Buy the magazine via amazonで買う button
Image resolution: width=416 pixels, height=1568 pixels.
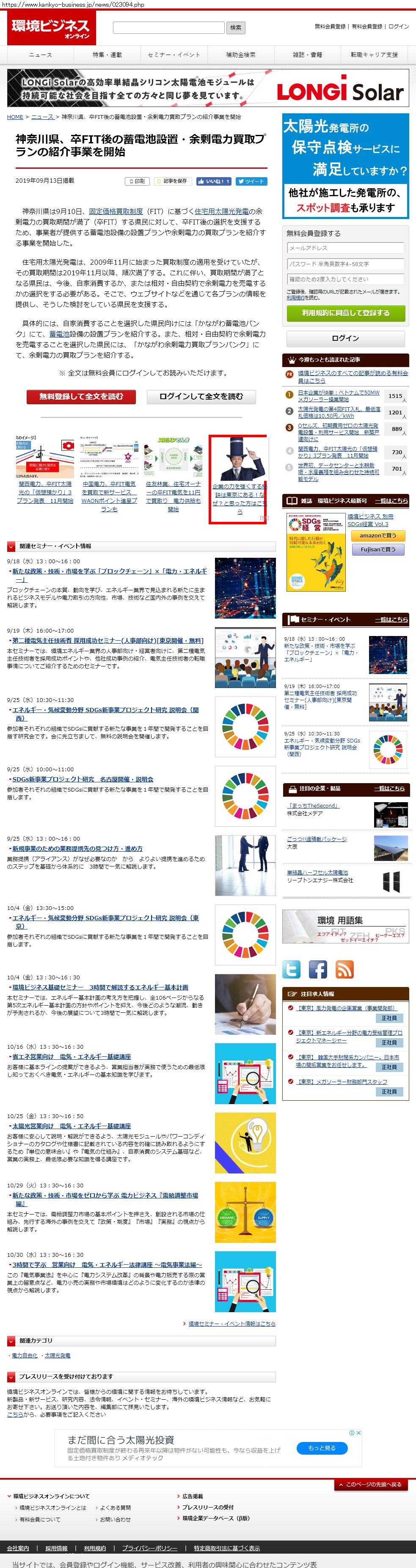(377, 536)
